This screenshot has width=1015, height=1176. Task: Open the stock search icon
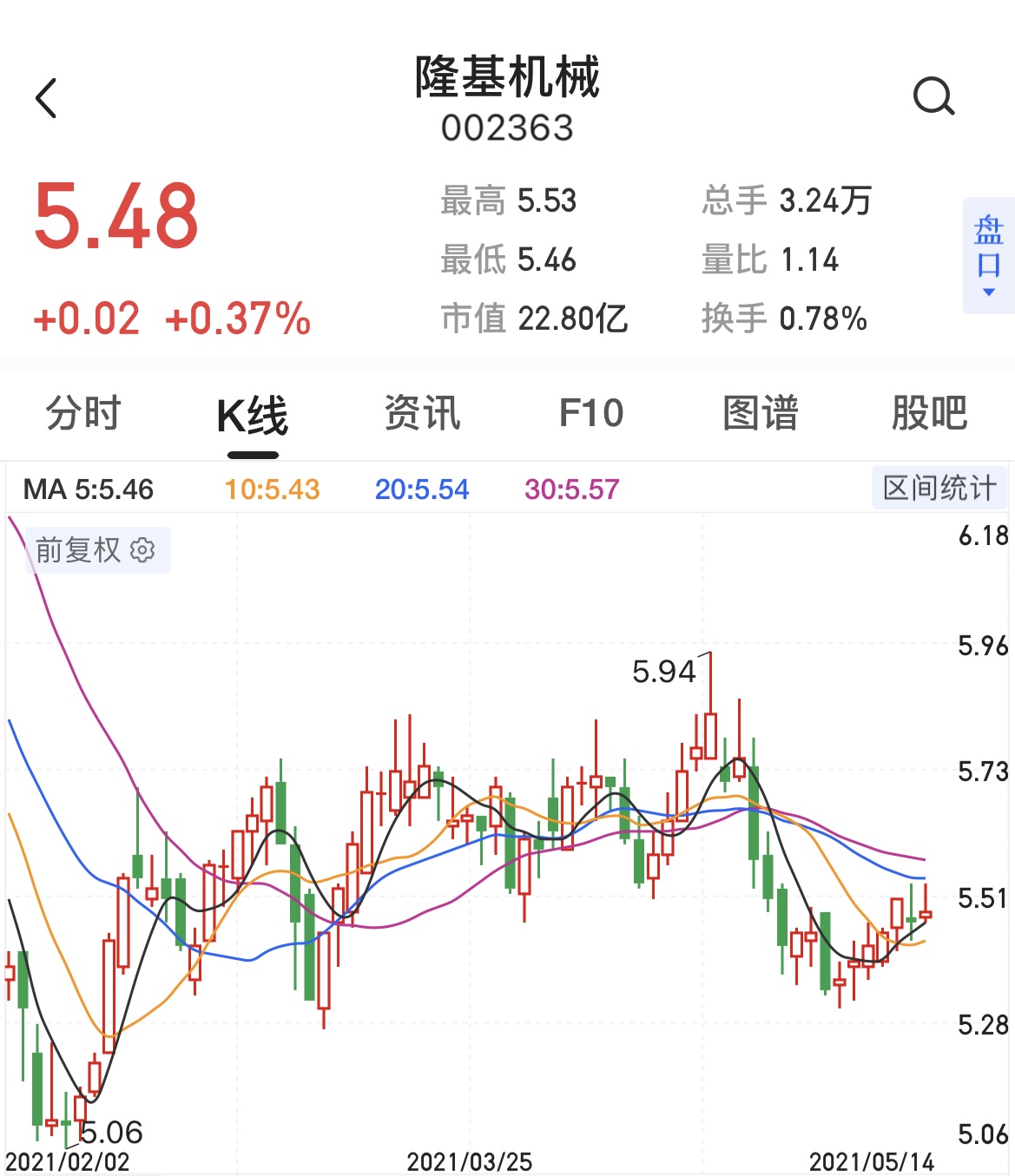point(933,96)
